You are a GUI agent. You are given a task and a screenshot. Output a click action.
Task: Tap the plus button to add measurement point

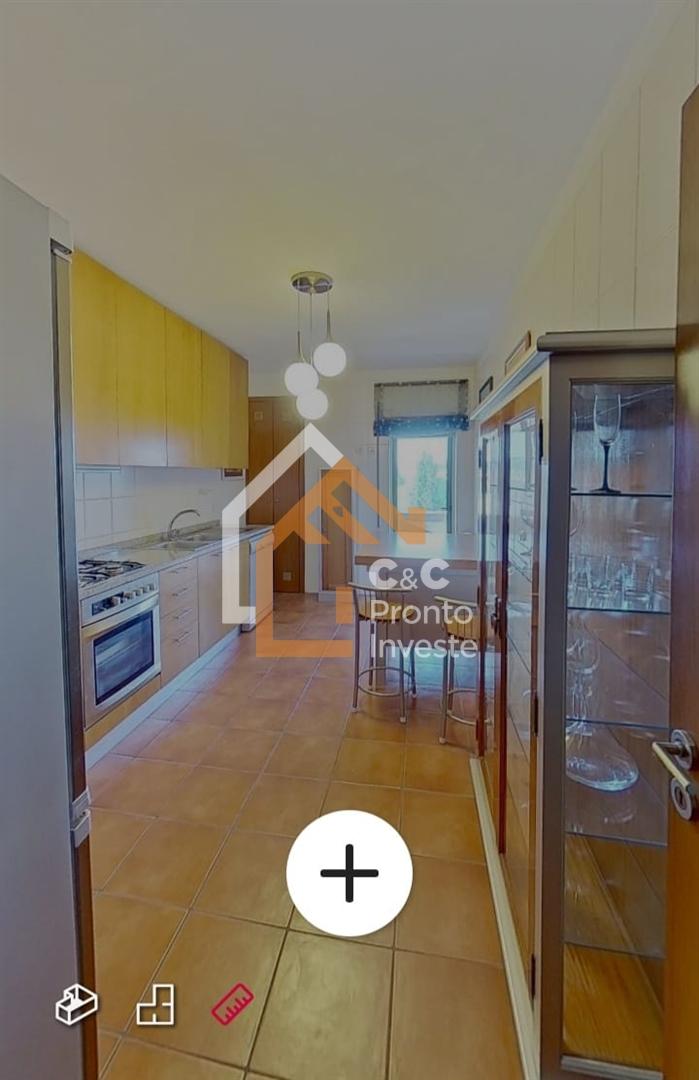click(x=349, y=873)
